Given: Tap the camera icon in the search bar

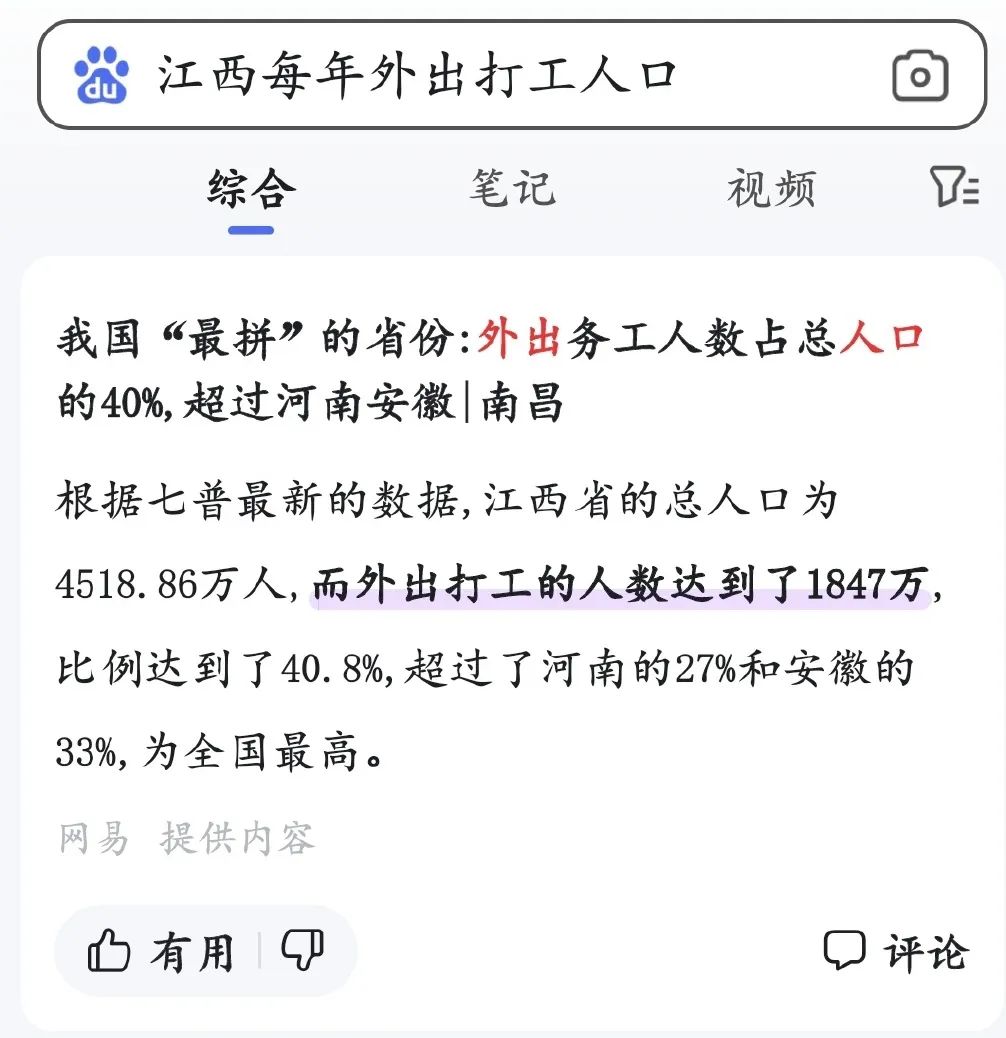Looking at the screenshot, I should [921, 74].
